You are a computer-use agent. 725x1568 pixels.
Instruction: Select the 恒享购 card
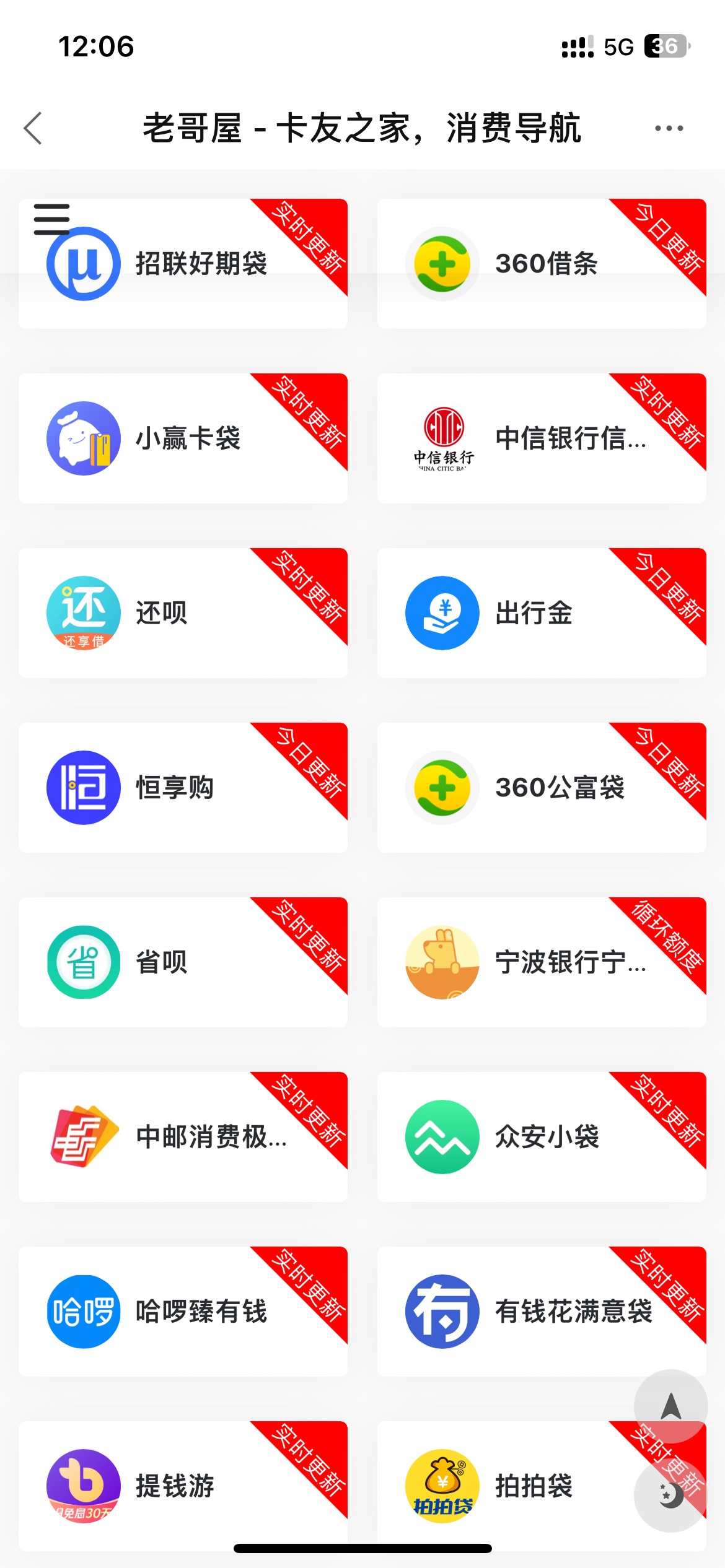(183, 788)
